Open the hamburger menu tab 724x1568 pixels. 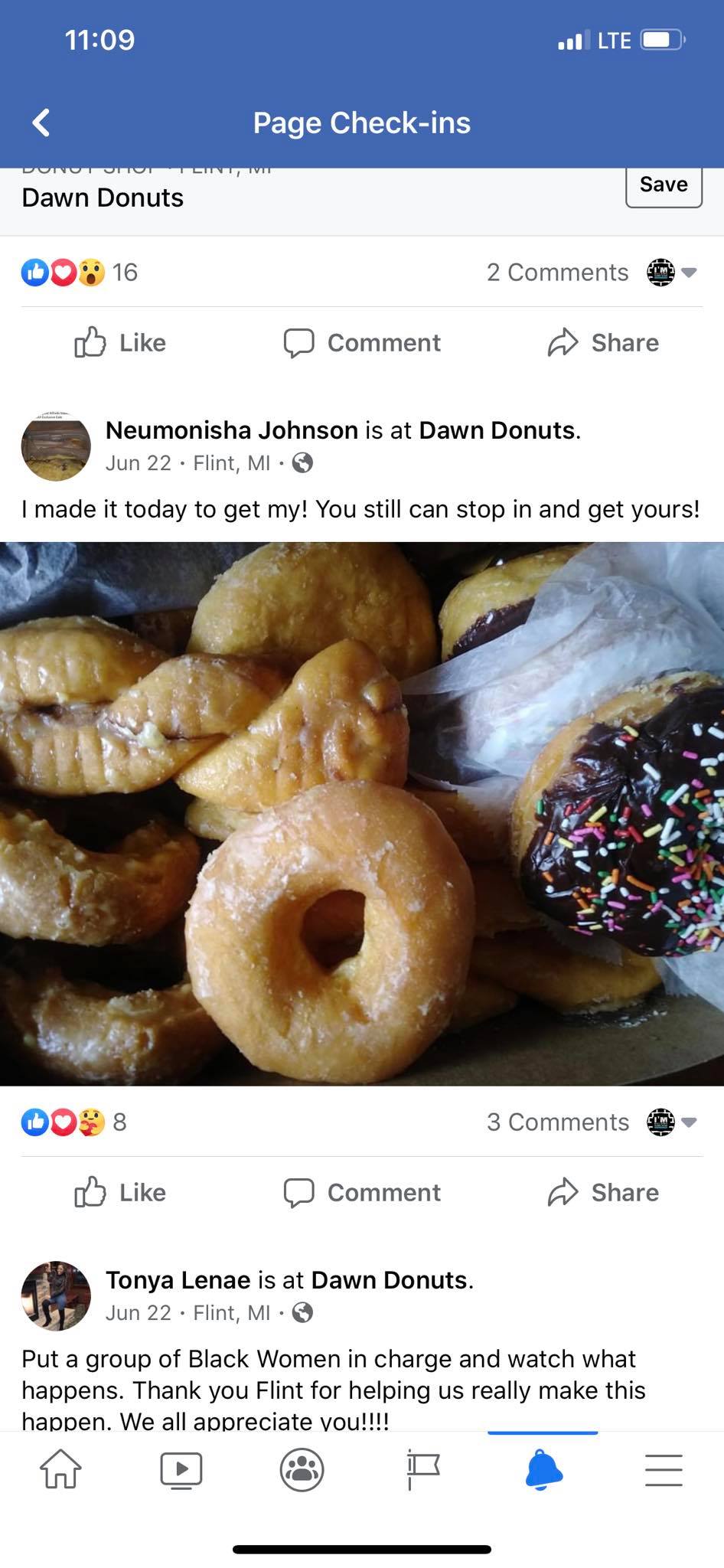pos(664,1470)
